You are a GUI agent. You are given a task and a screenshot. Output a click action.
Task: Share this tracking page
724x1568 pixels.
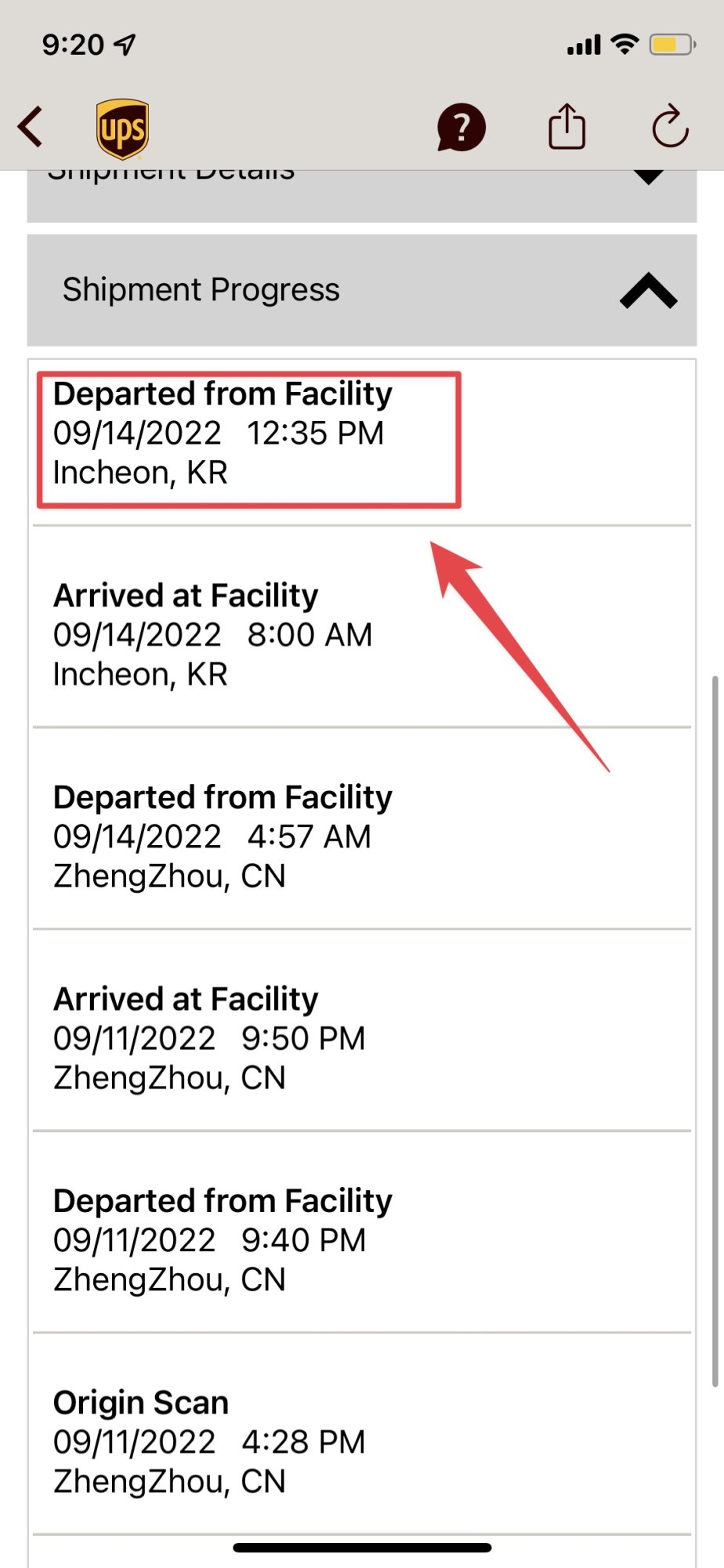(x=567, y=127)
